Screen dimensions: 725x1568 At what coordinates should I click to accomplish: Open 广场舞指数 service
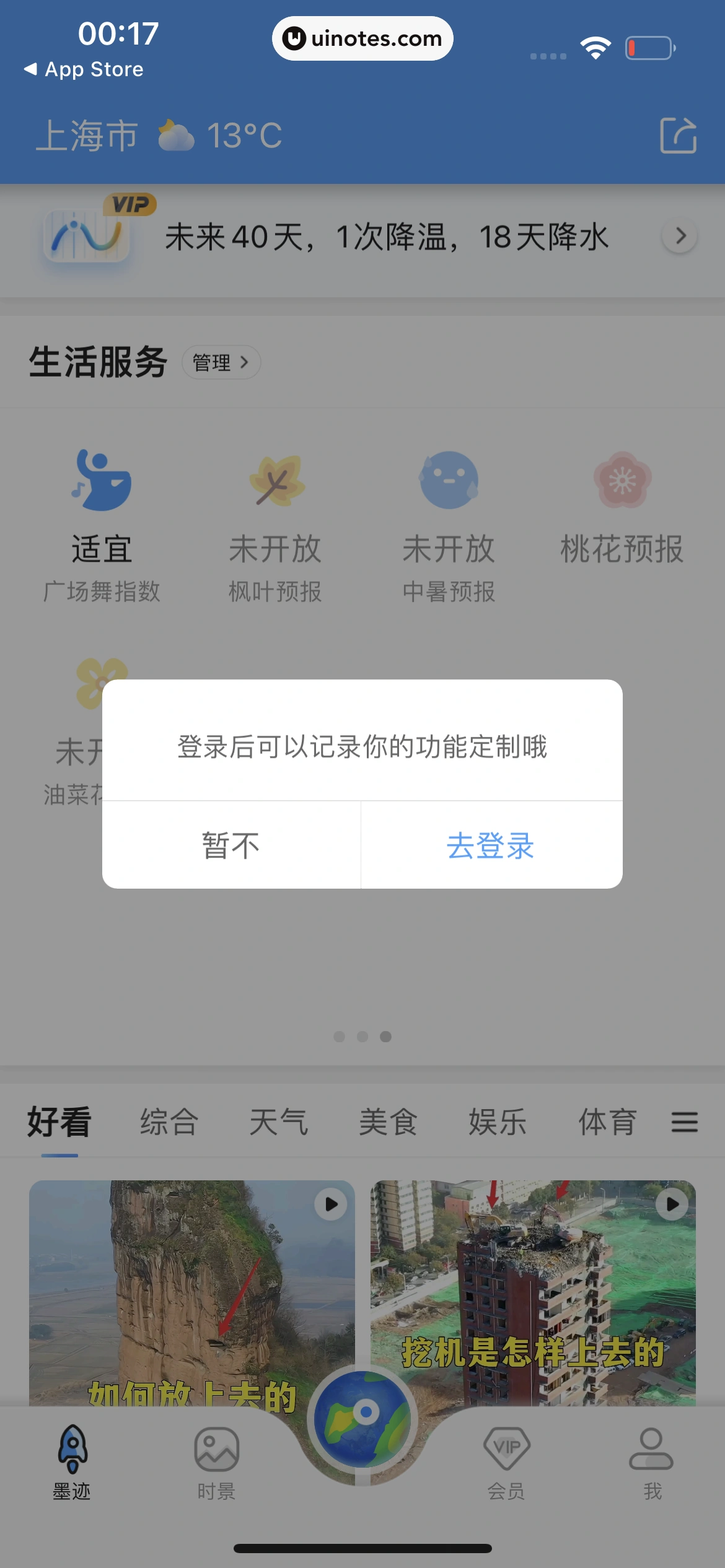[x=102, y=523]
